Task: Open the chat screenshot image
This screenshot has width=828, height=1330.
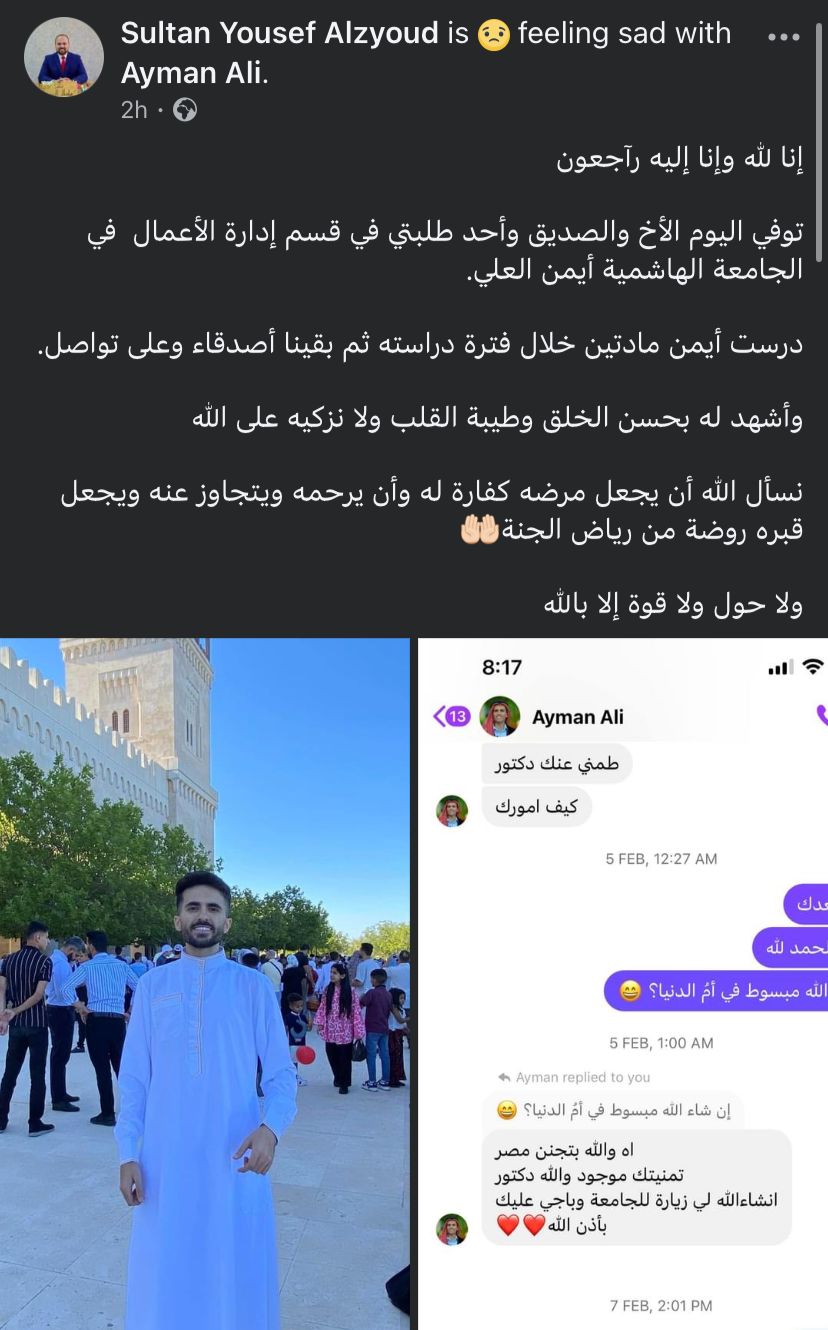Action: point(622,984)
